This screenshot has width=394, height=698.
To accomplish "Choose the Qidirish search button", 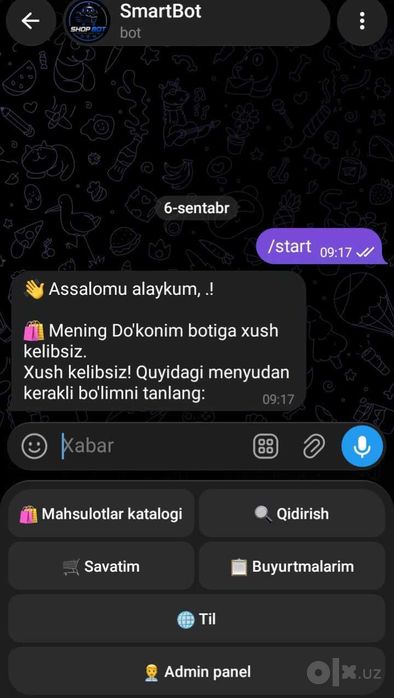I will (292, 514).
